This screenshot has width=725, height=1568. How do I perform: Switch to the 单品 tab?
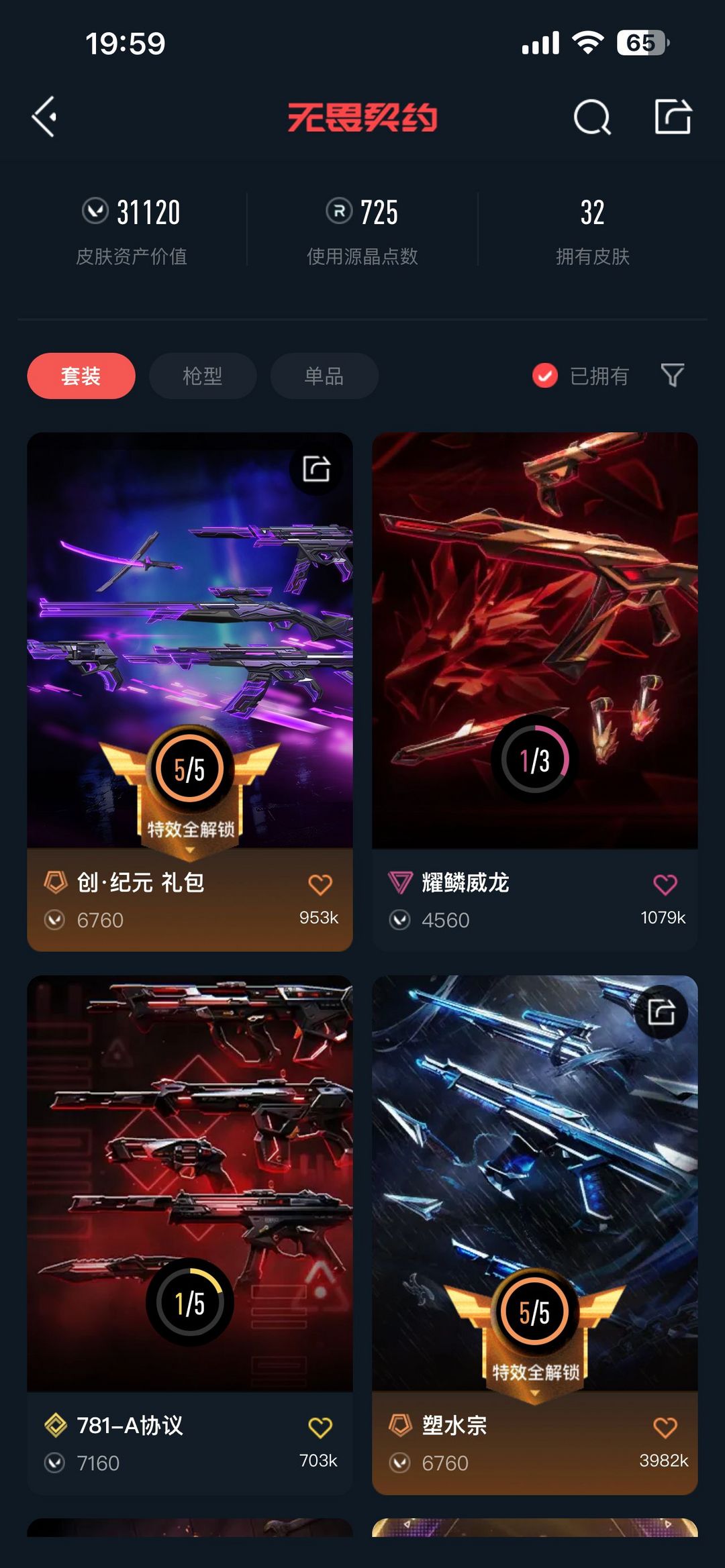click(x=324, y=376)
